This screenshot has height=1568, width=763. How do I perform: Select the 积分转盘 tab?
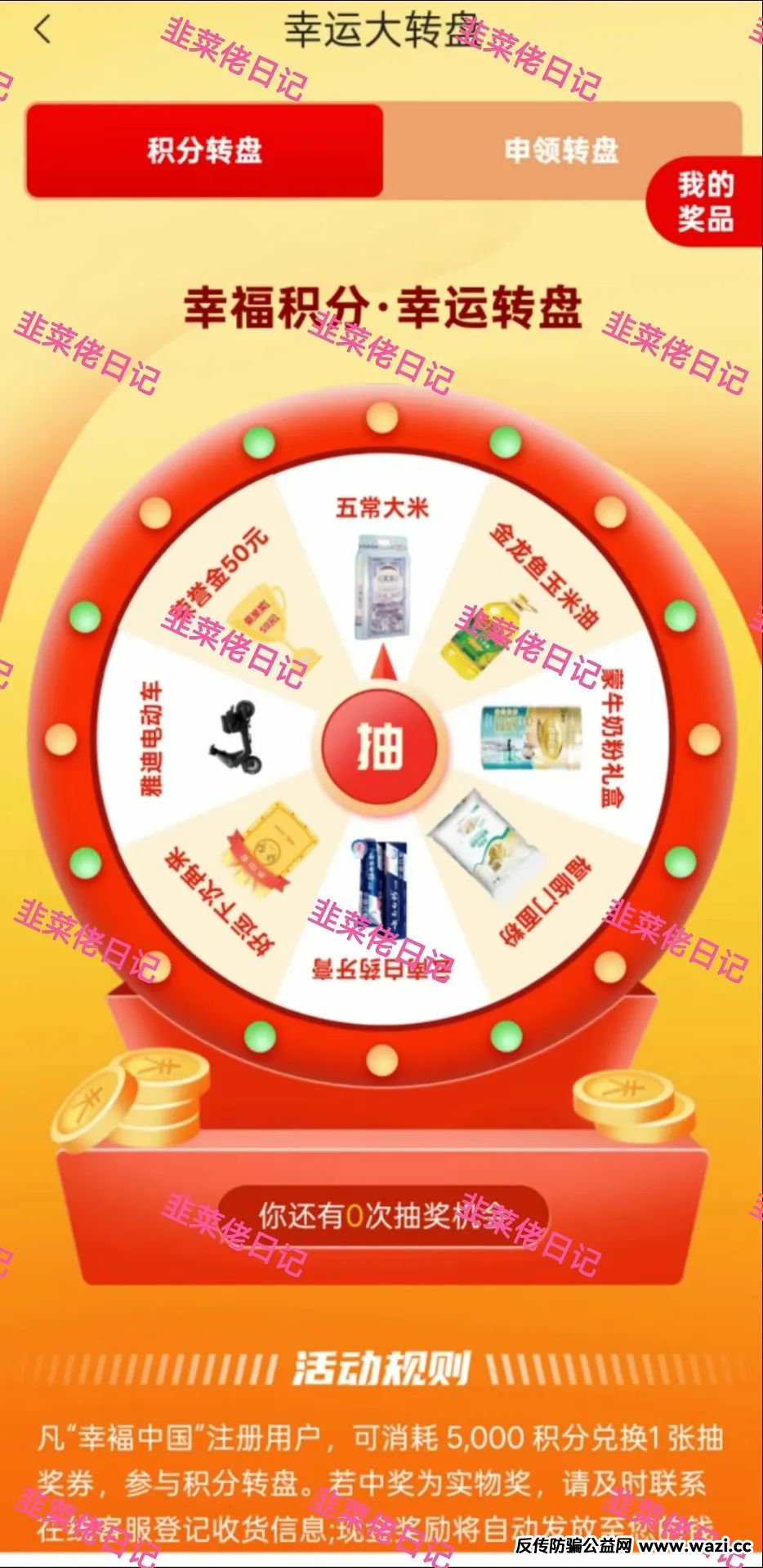(204, 150)
